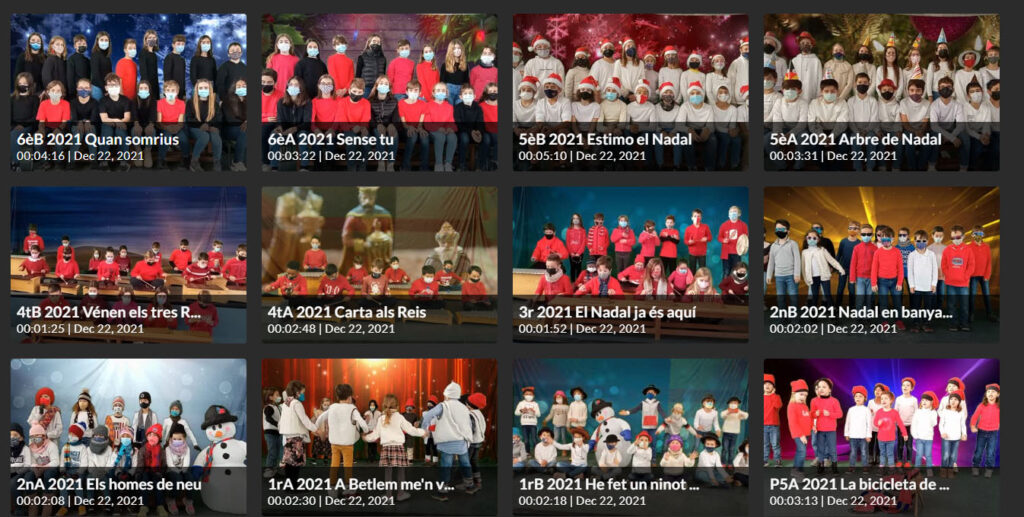Open 4tB 2021 Vénen els tres video
The image size is (1024, 517).
pos(128,263)
